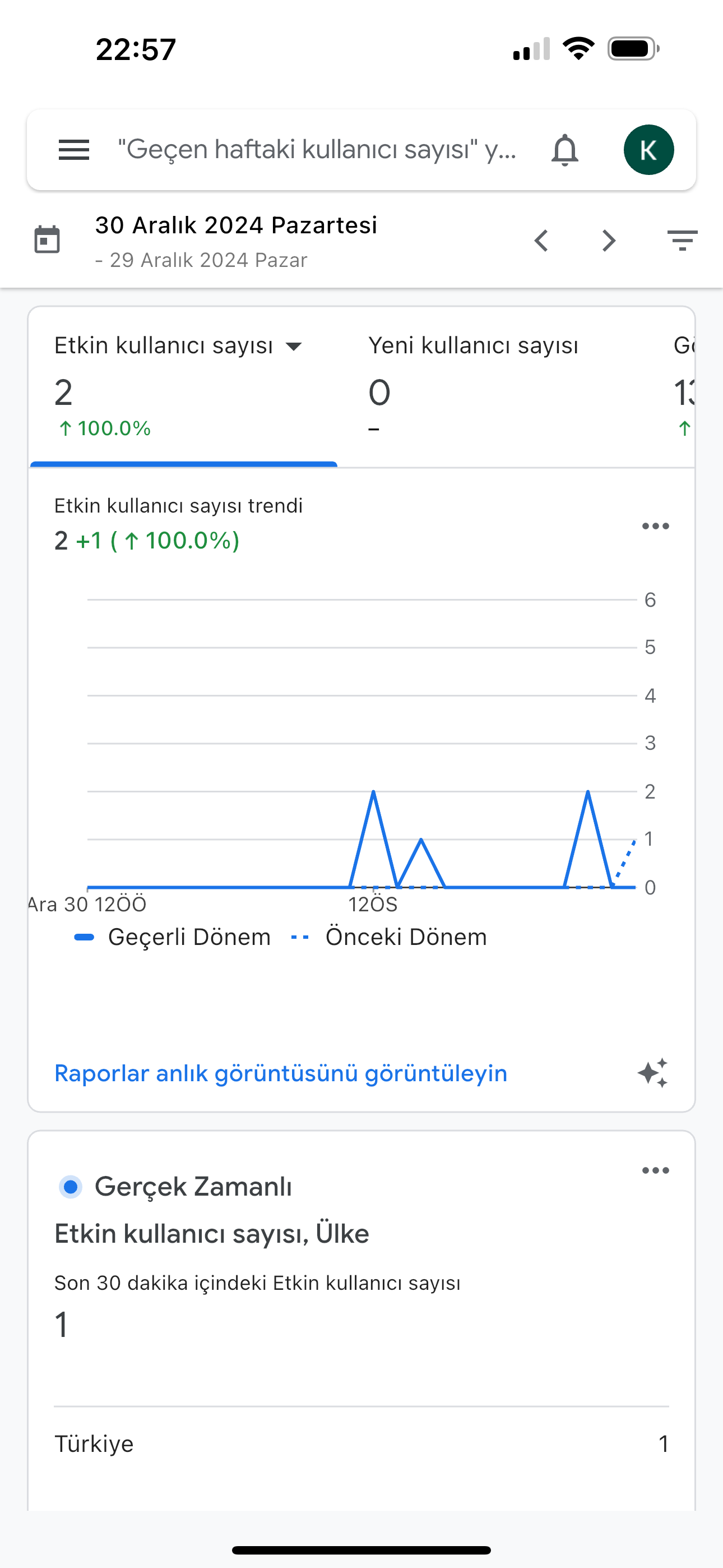The height and width of the screenshot is (1568, 723).
Task: Open the filter options icon
Action: coord(682,241)
